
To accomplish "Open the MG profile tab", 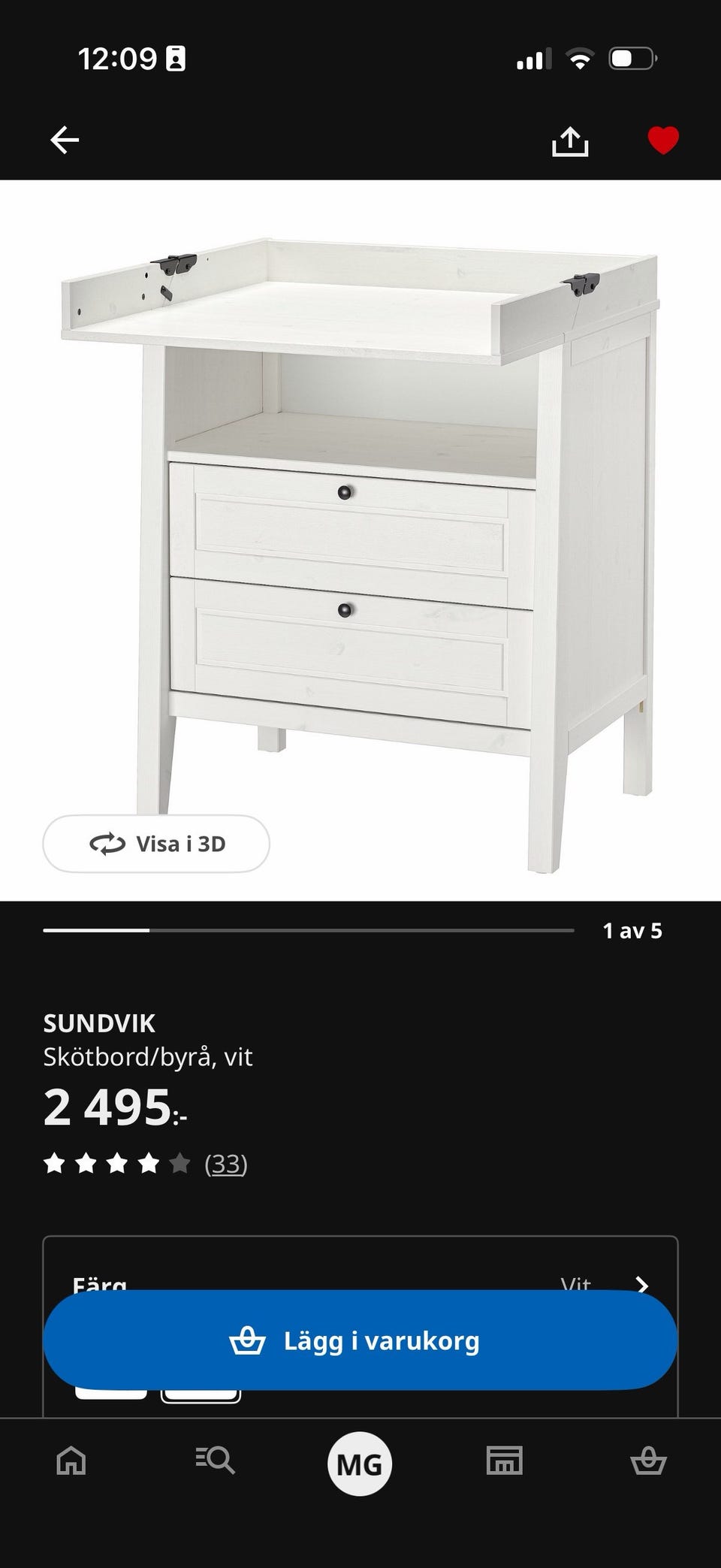I will point(360,1464).
